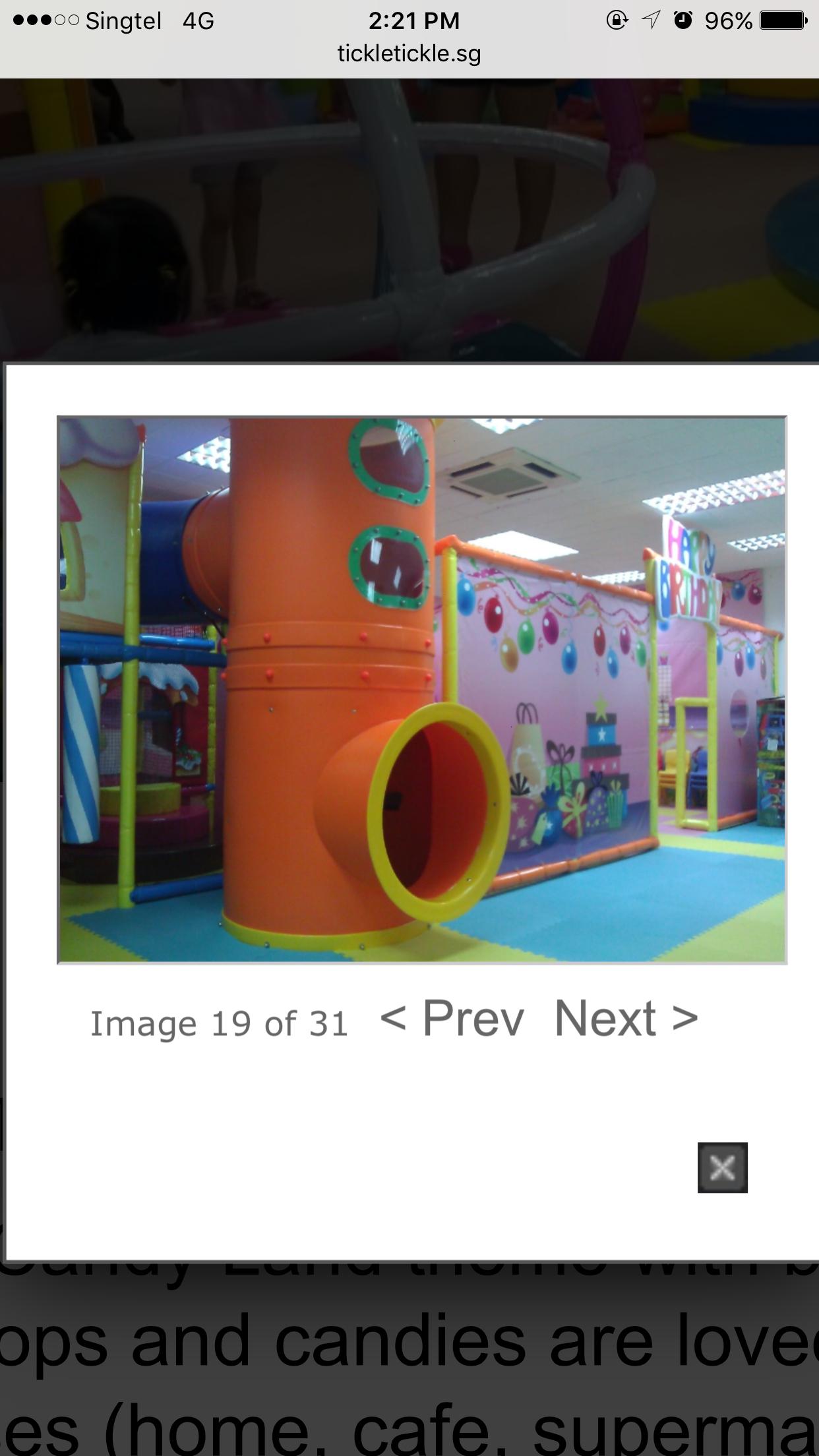819x1456 pixels.
Task: Tap the tickletickle.sg address bar
Action: pyautogui.click(x=409, y=53)
